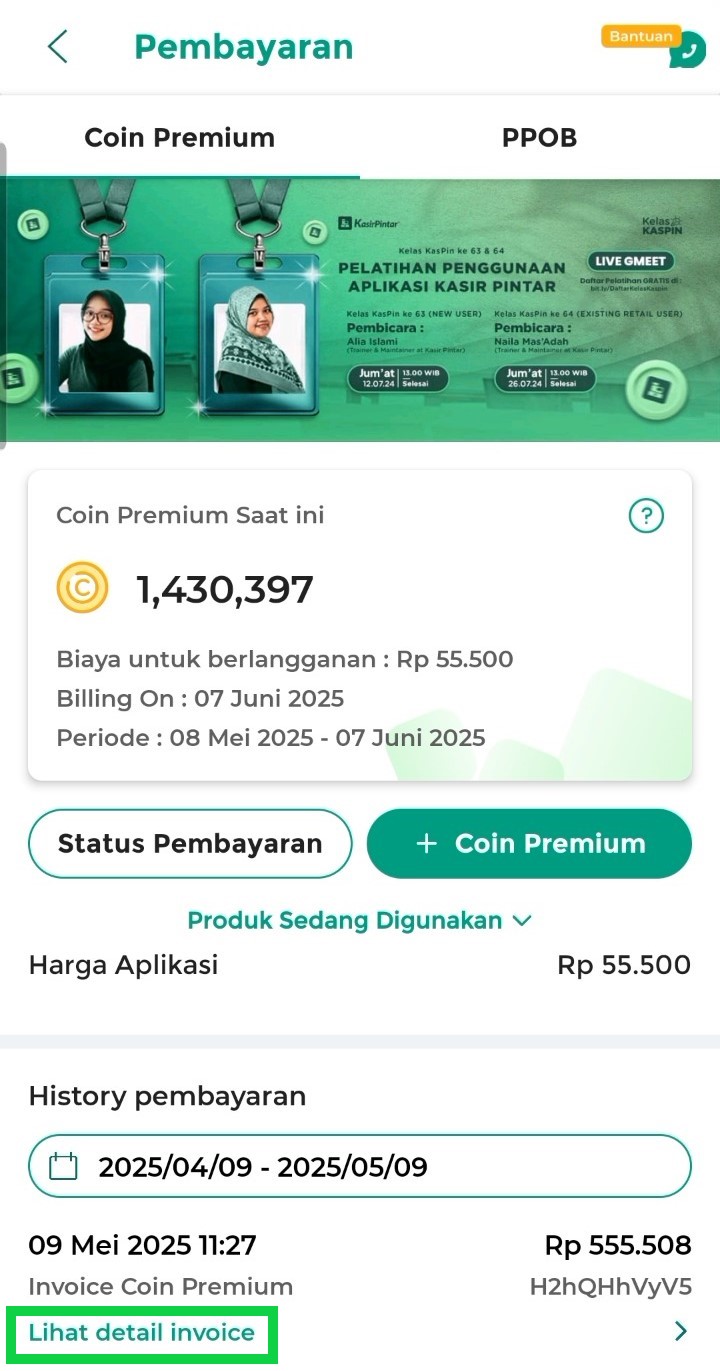Select the Coin Premium tab
The width and height of the screenshot is (720, 1371).
click(180, 138)
